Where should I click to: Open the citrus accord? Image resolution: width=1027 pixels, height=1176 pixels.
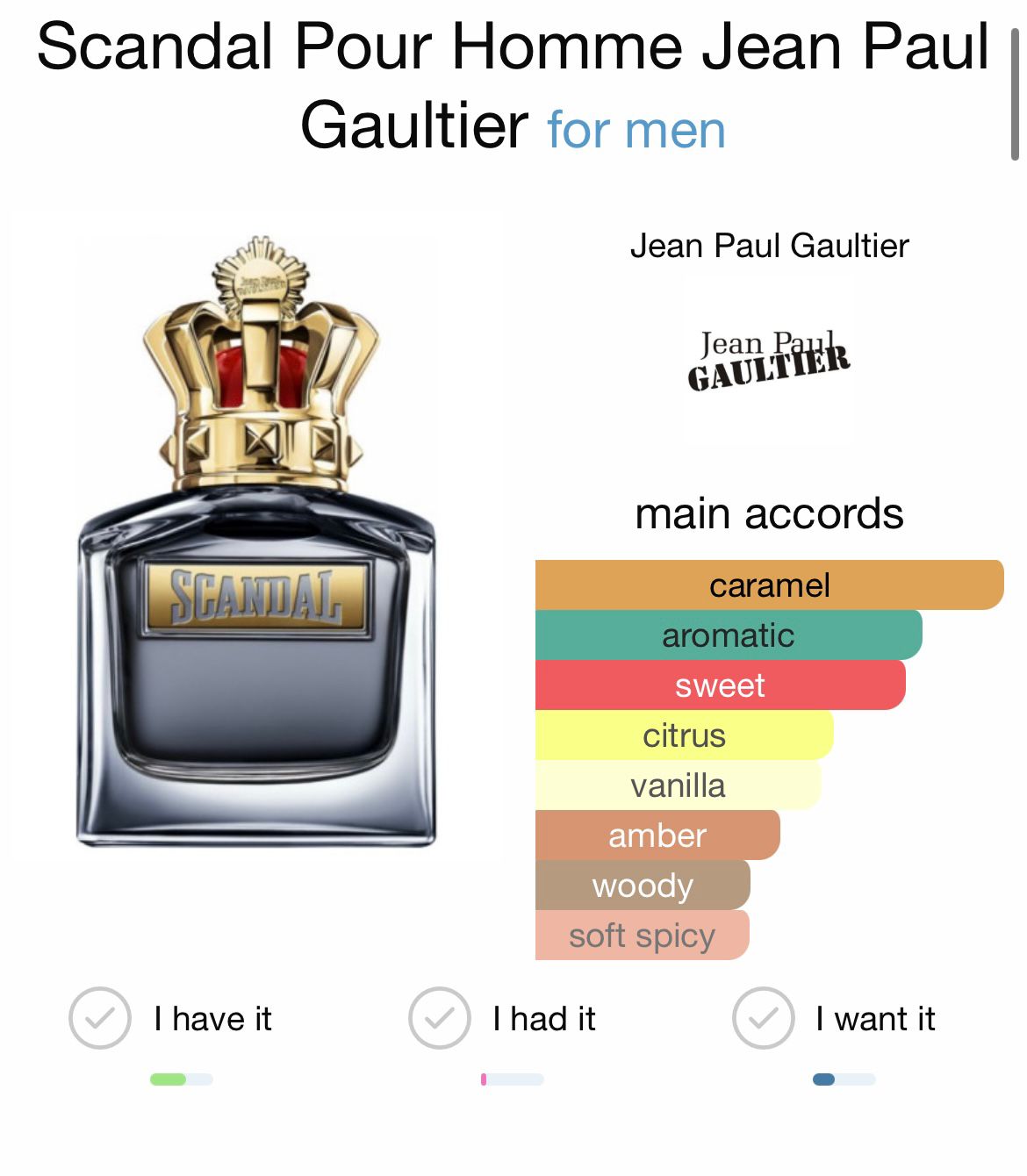(x=684, y=735)
